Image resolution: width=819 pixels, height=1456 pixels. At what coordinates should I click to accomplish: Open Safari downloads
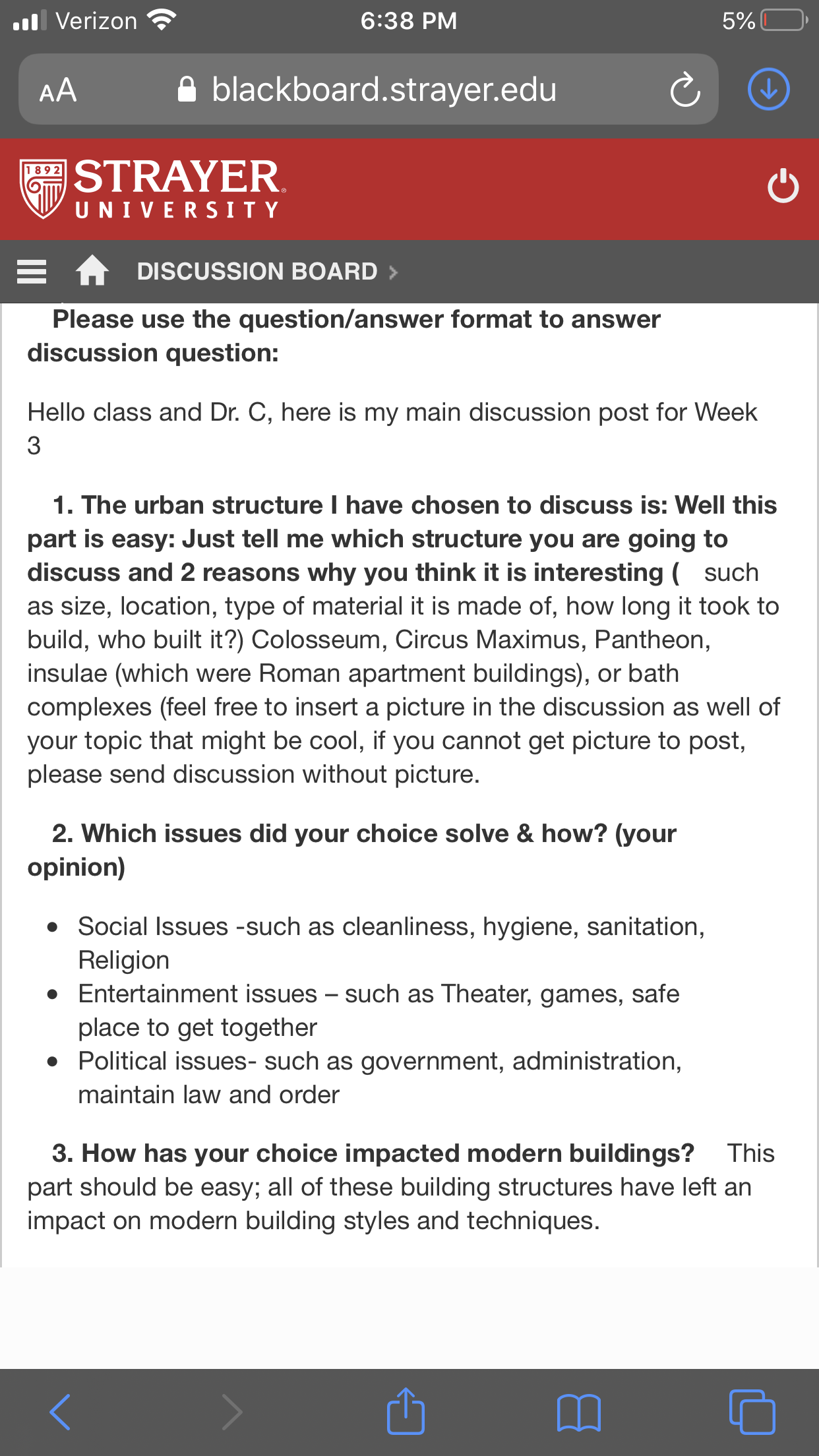768,89
